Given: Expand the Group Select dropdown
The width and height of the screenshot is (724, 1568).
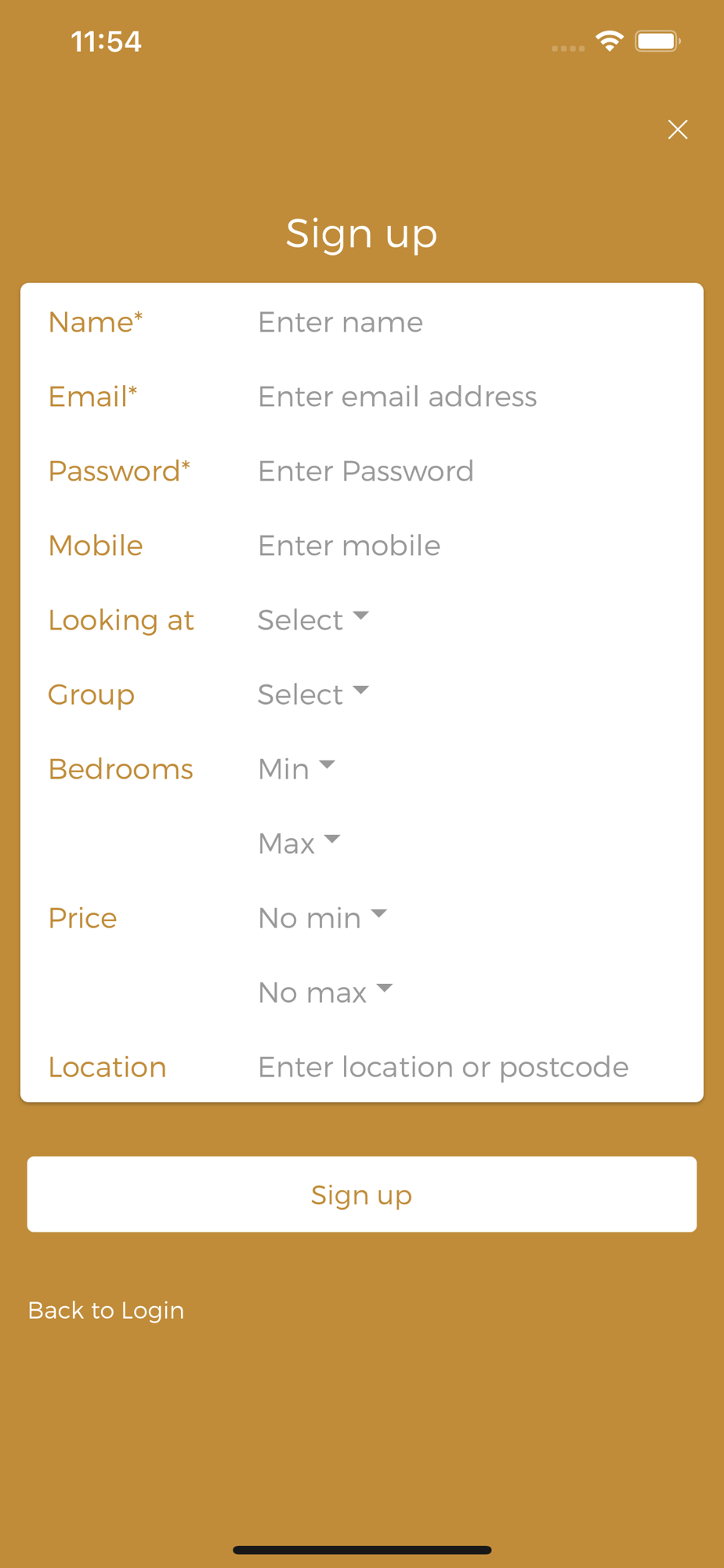Looking at the screenshot, I should point(313,695).
